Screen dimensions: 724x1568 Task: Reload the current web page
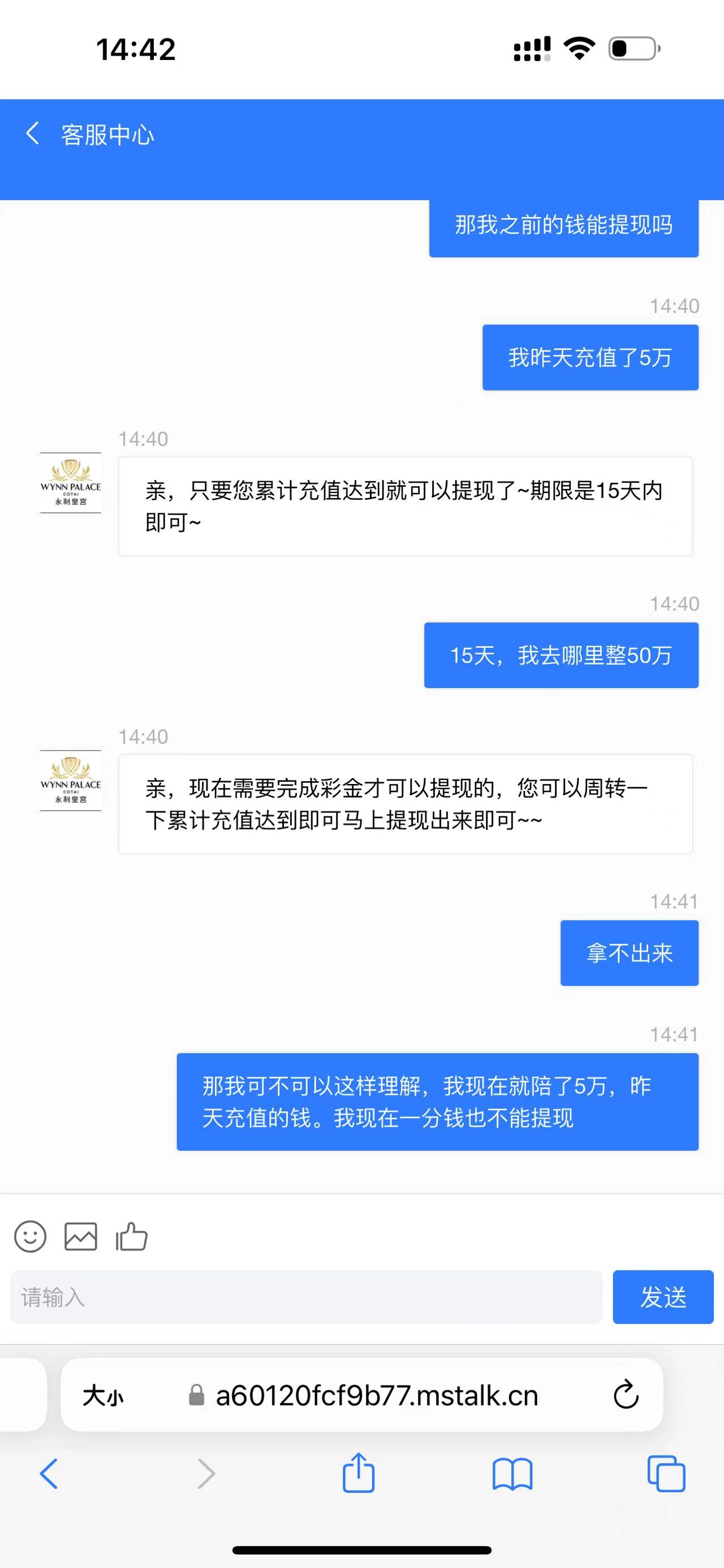[626, 1395]
